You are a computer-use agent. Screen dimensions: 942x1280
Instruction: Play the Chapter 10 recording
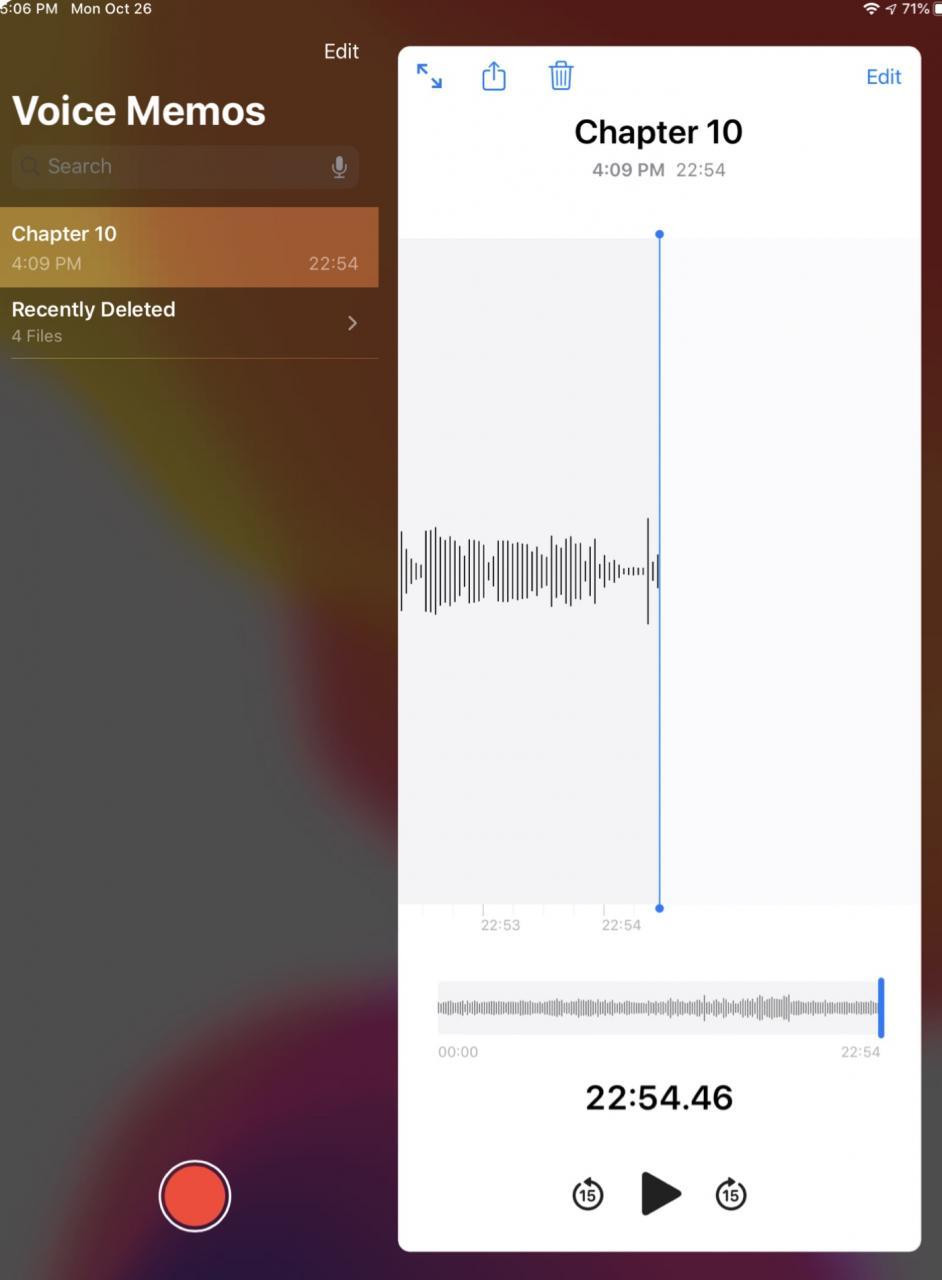660,1194
